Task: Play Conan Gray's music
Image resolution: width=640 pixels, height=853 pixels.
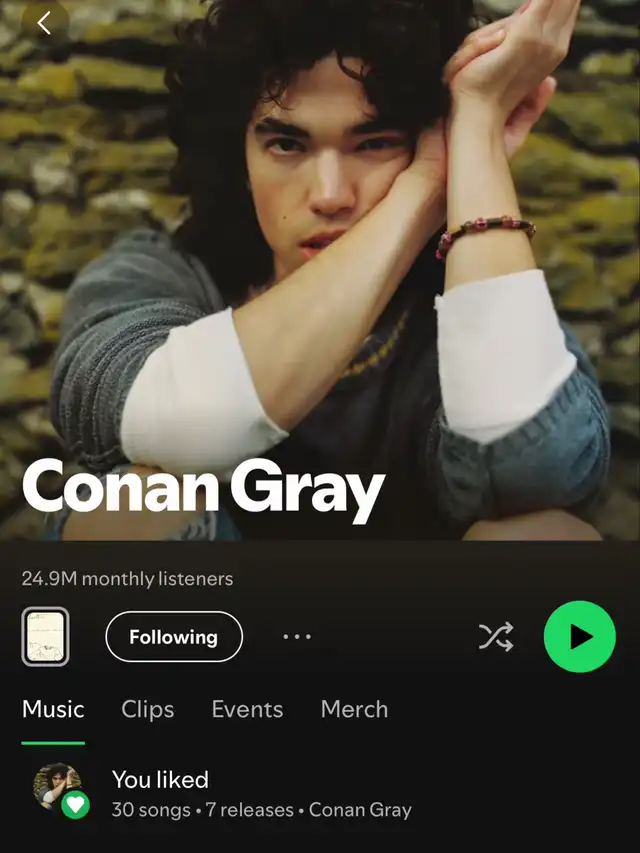Action: [579, 637]
